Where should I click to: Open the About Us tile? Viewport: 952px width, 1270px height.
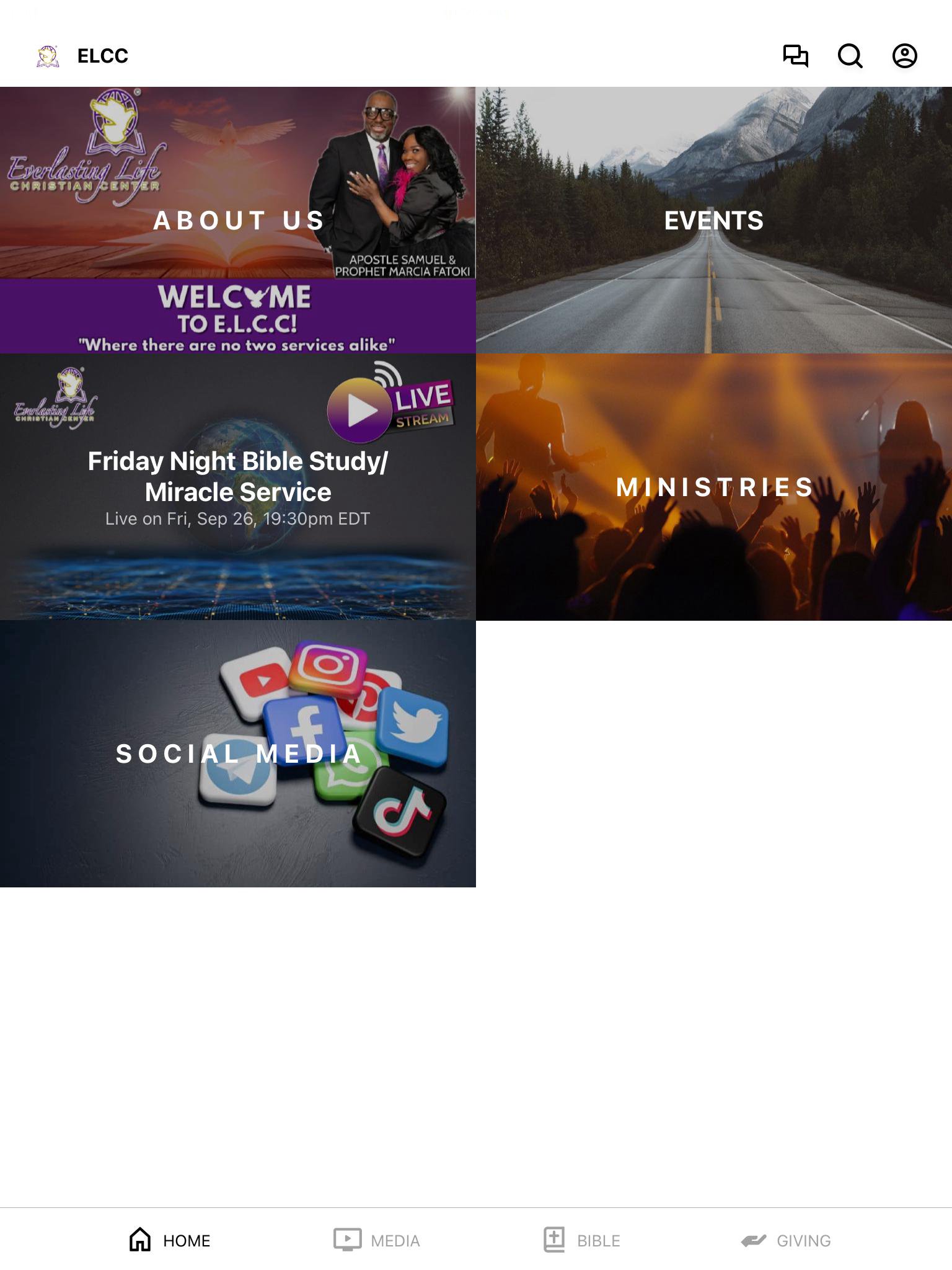[238, 220]
